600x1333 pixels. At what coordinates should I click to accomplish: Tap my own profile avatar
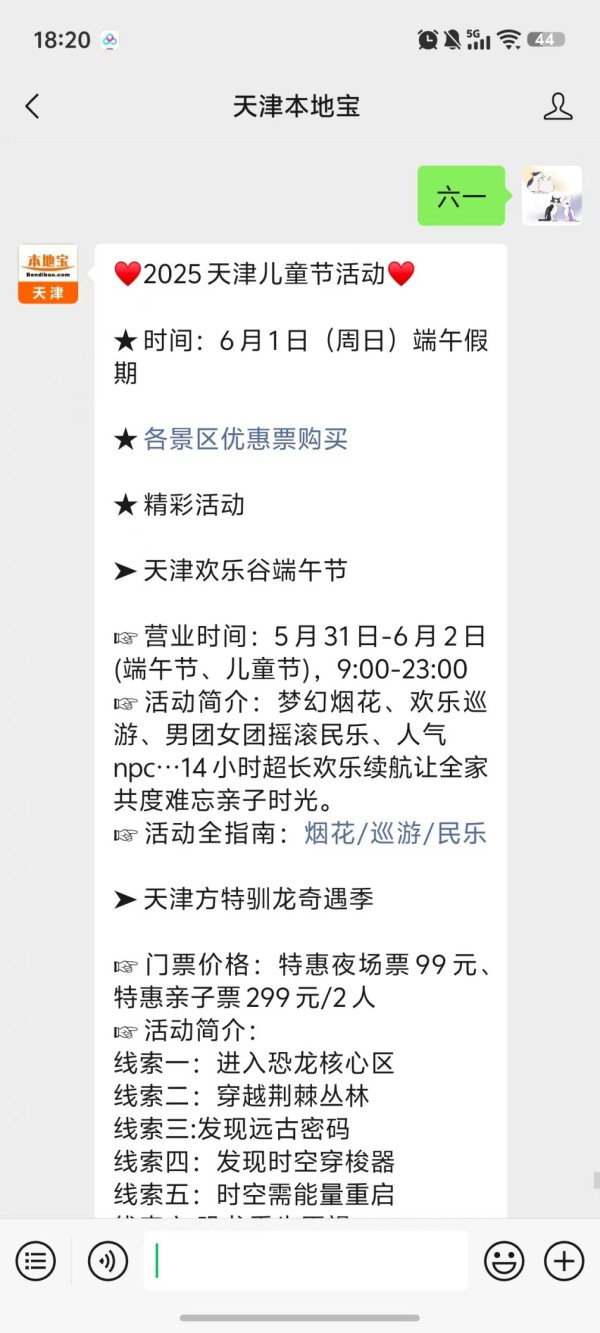552,196
